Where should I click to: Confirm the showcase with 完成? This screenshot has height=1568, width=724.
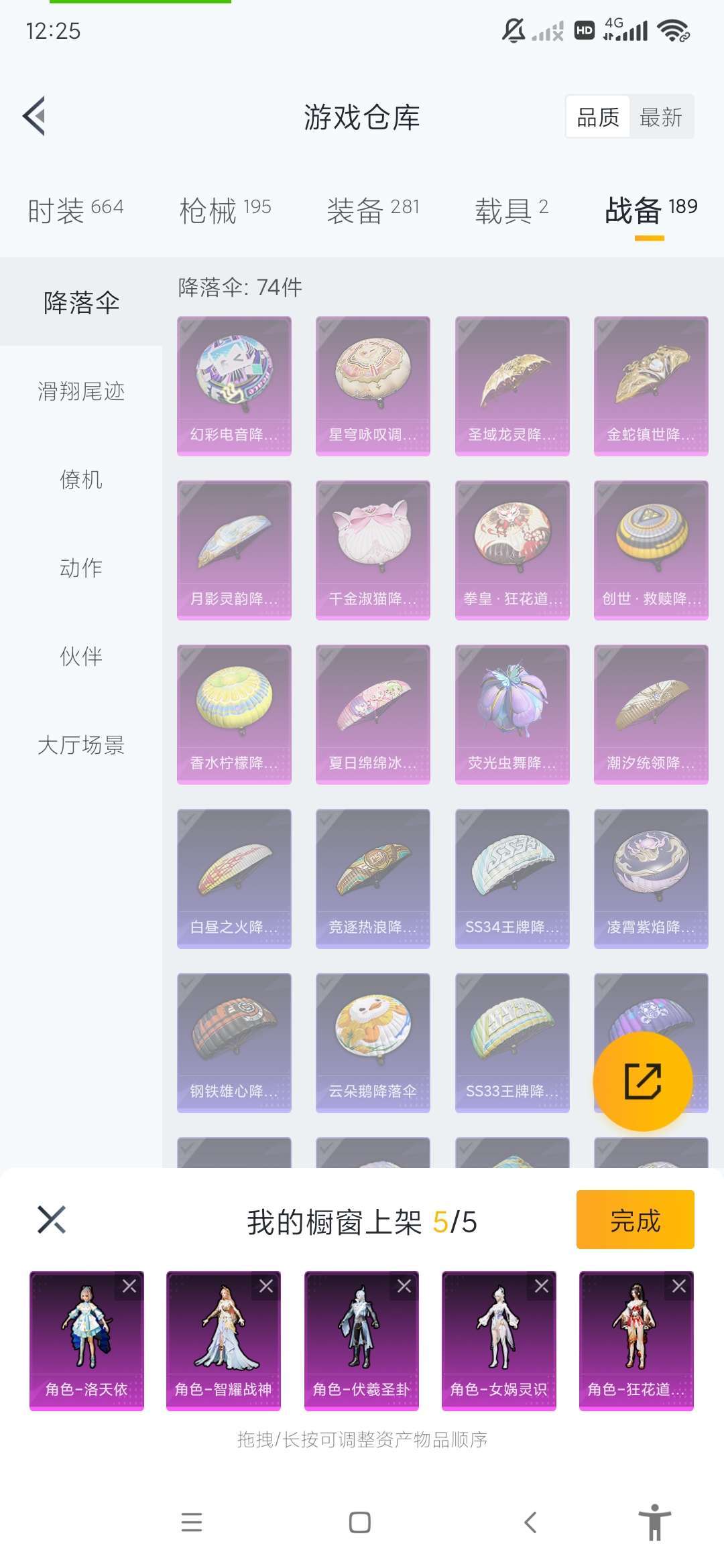[635, 1220]
